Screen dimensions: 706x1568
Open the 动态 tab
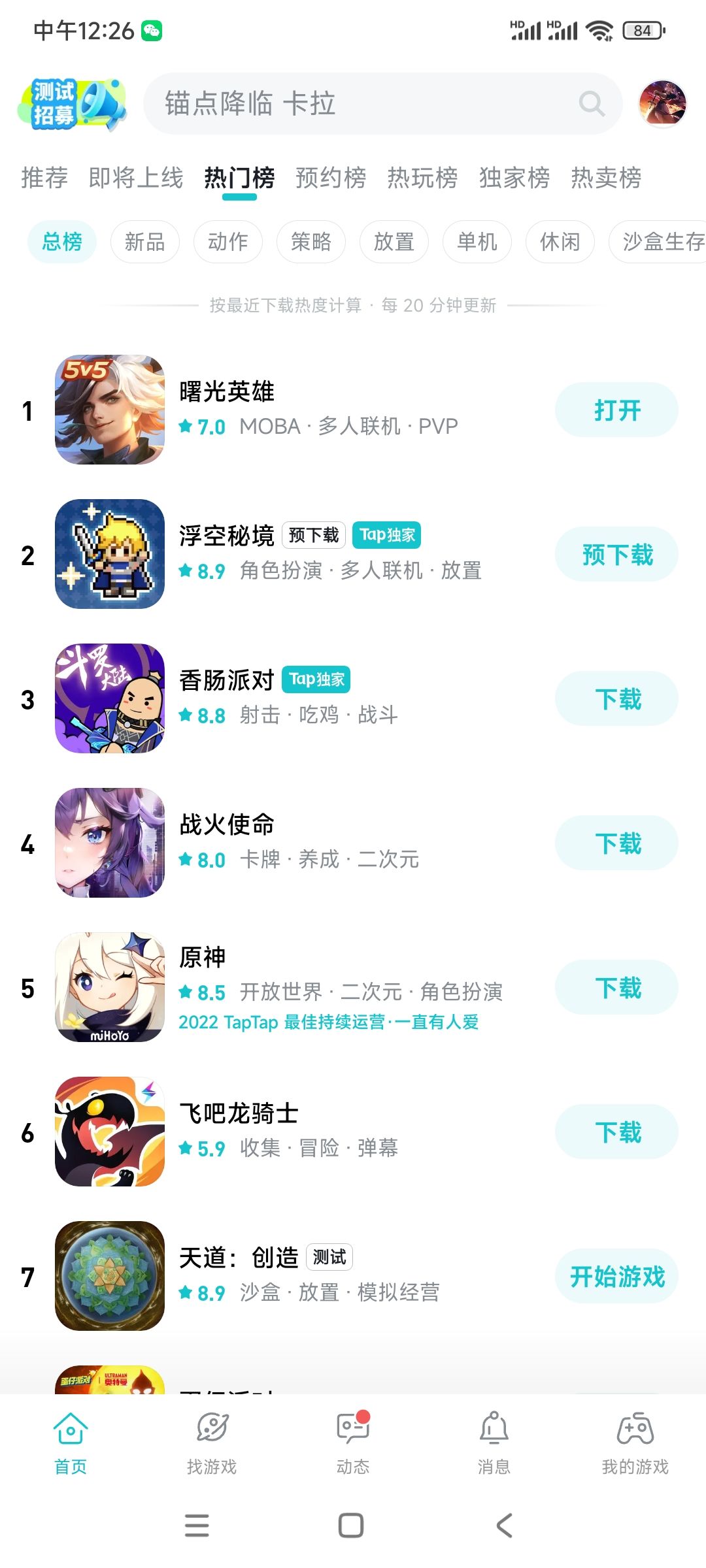pyautogui.click(x=353, y=1443)
